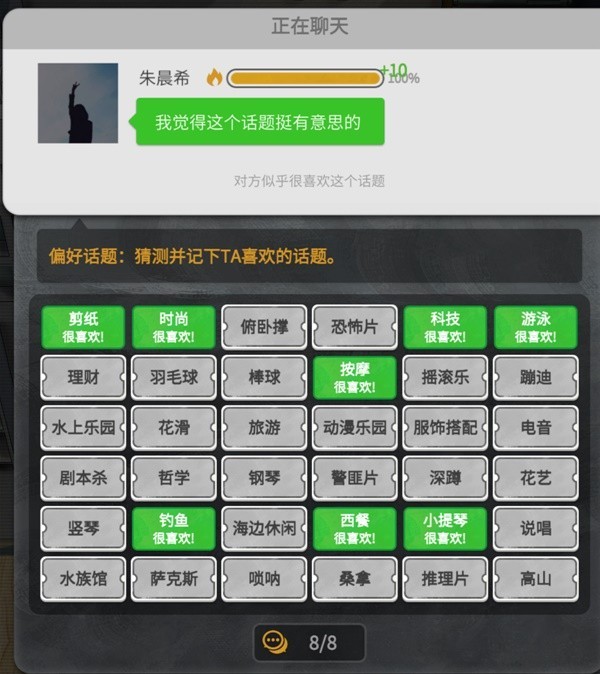This screenshot has width=600, height=674.
Task: Choose the 水上乐园 topic
Action: (x=83, y=428)
